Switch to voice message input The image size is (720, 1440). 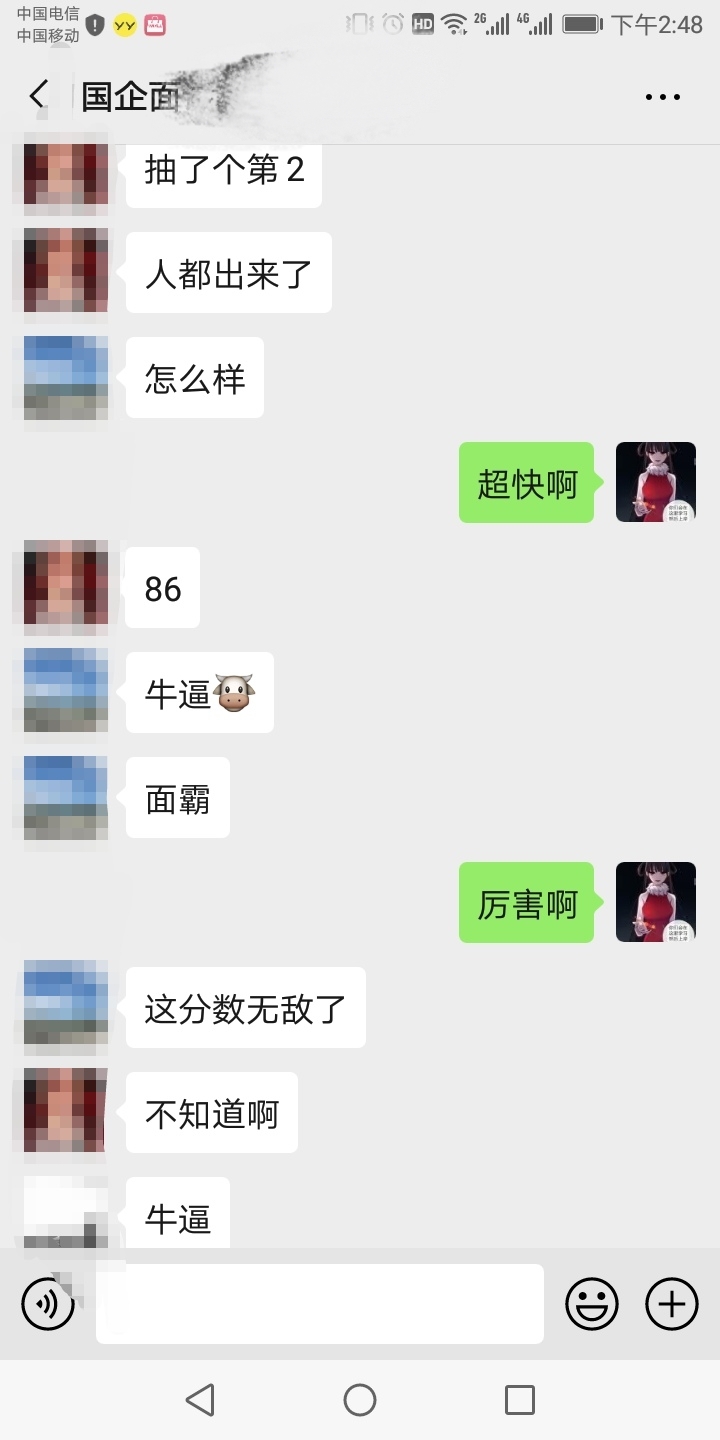point(48,1304)
